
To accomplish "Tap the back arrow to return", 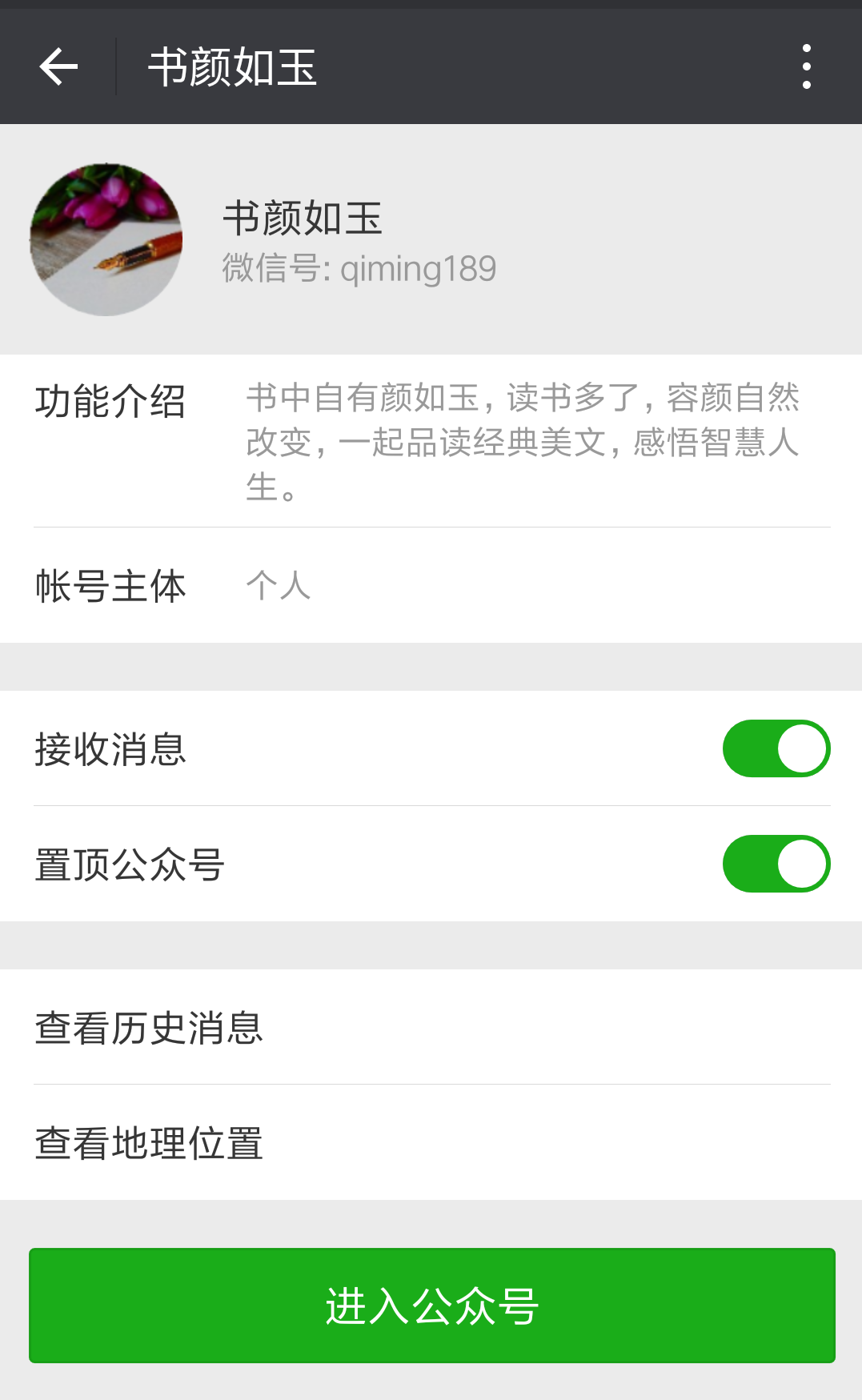I will coord(57,67).
